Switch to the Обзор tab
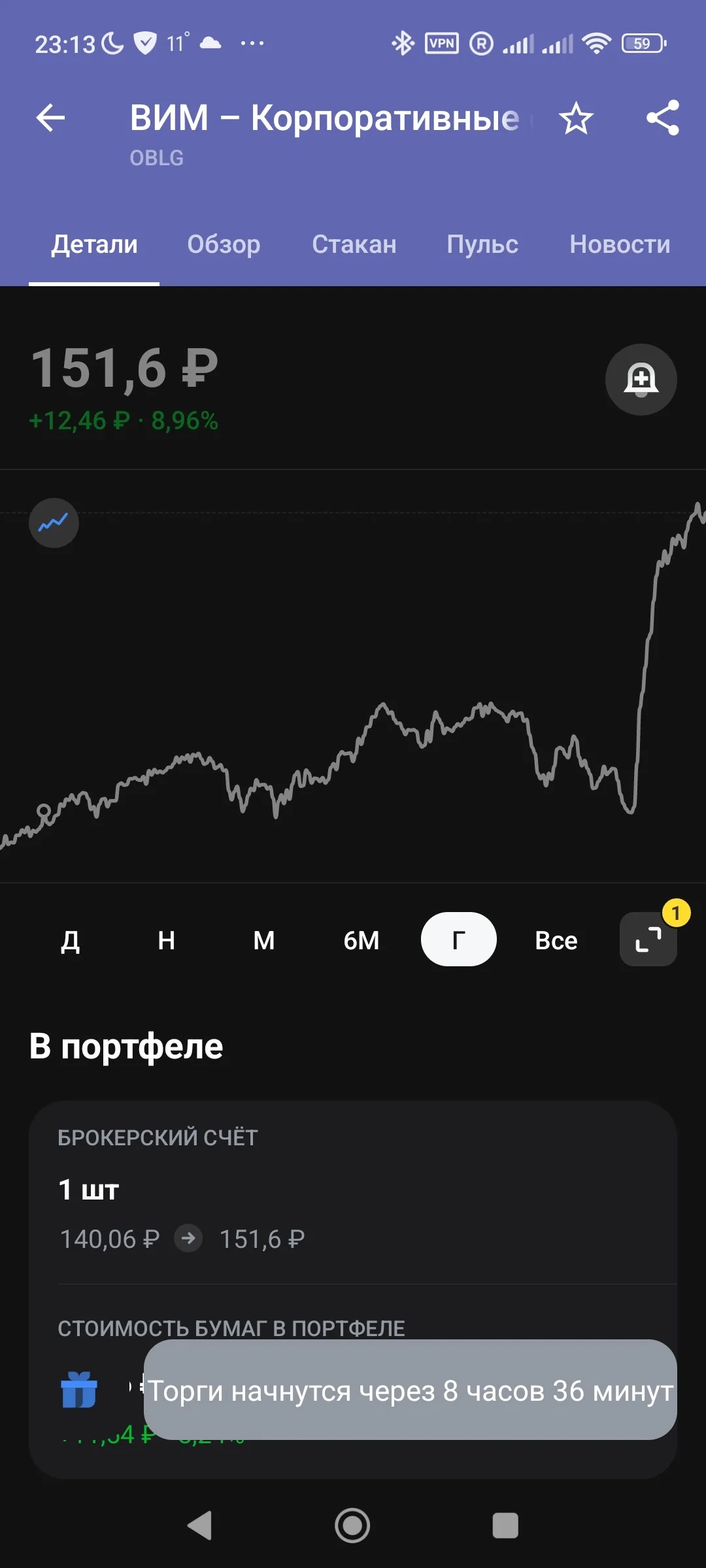Viewport: 706px width, 1568px height. pos(224,244)
